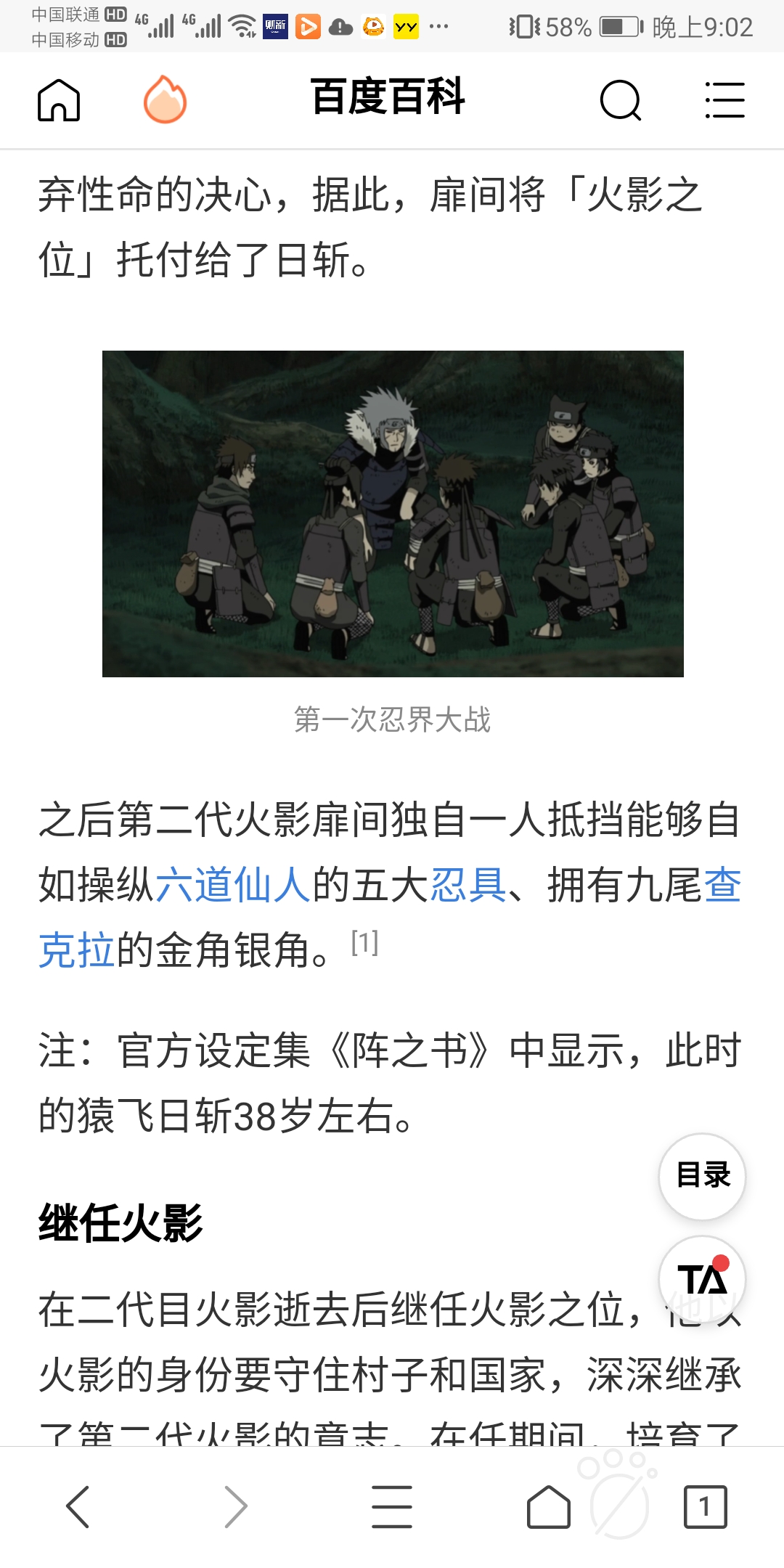The height and width of the screenshot is (1568, 784).
Task: Tap the home icon in Baidu Baike header
Action: 59,100
